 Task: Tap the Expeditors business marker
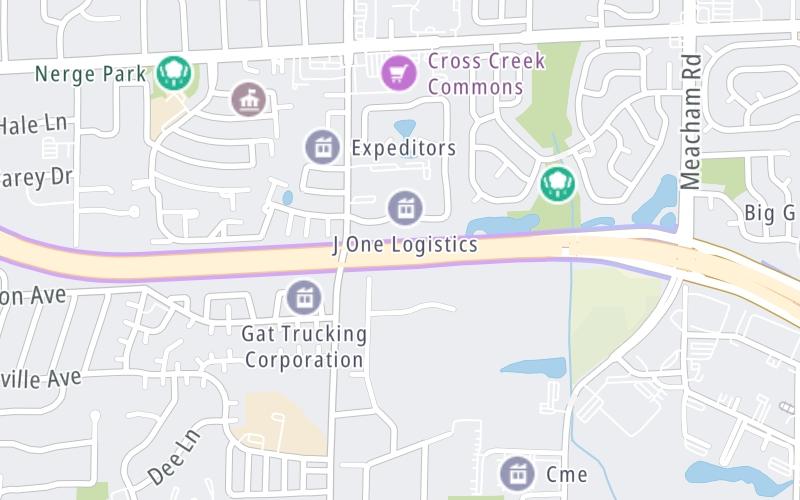pyautogui.click(x=322, y=147)
